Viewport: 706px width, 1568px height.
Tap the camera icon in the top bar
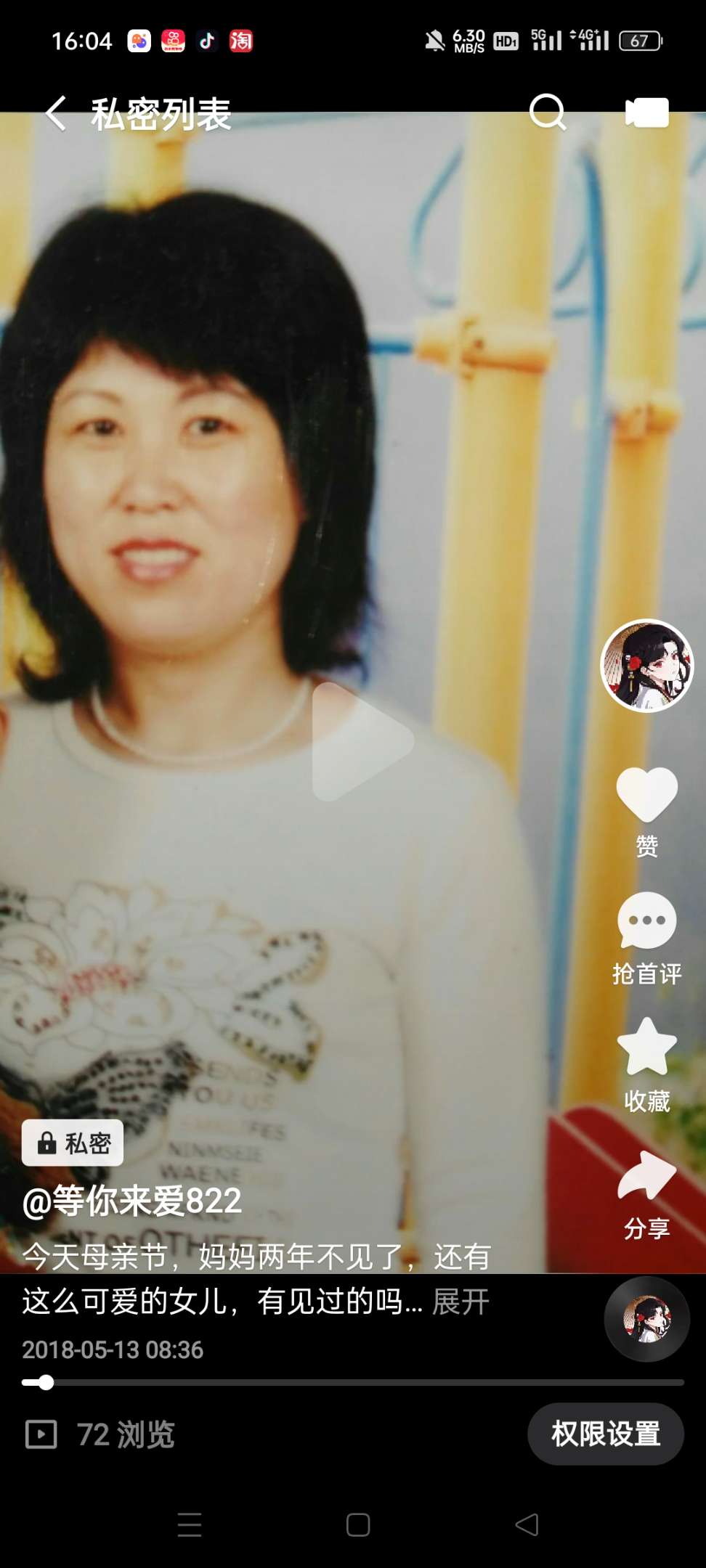click(646, 113)
